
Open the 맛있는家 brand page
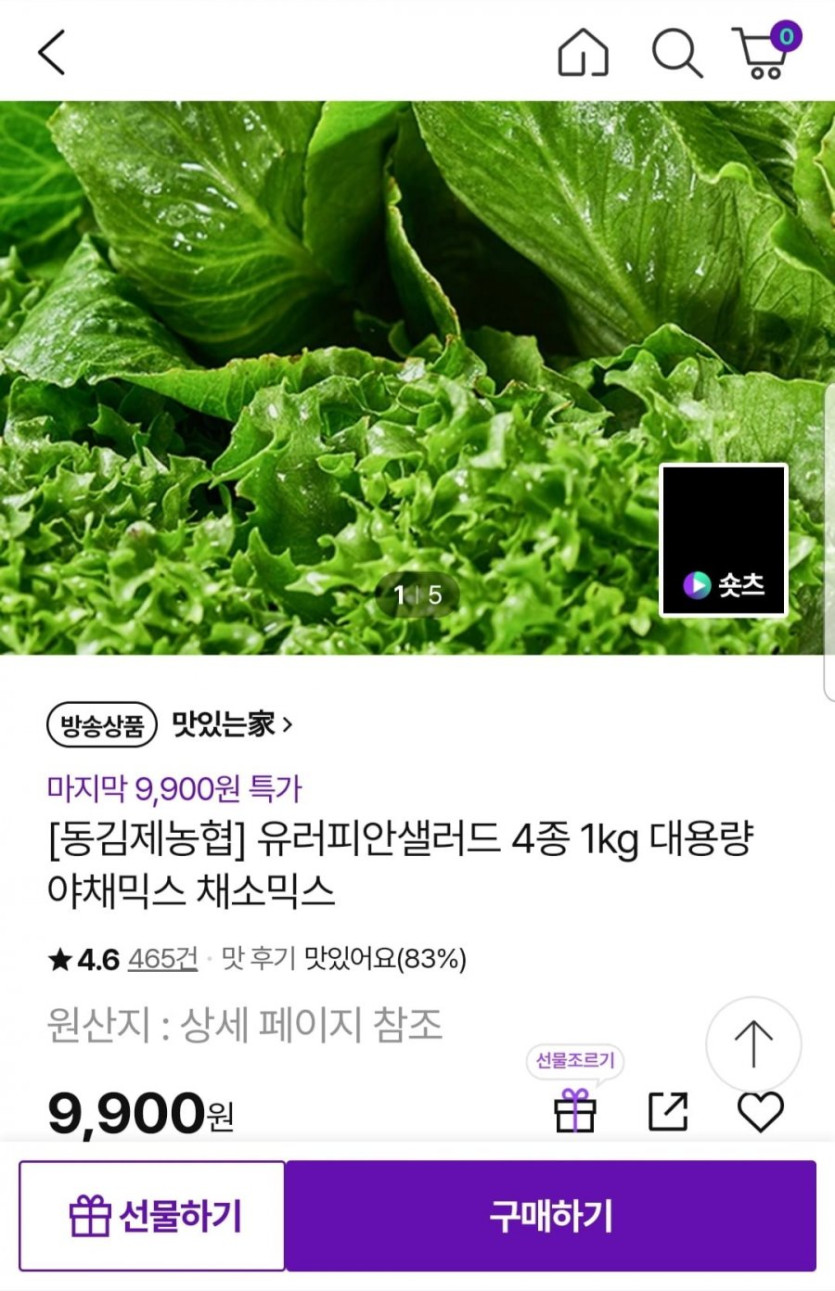(x=232, y=724)
